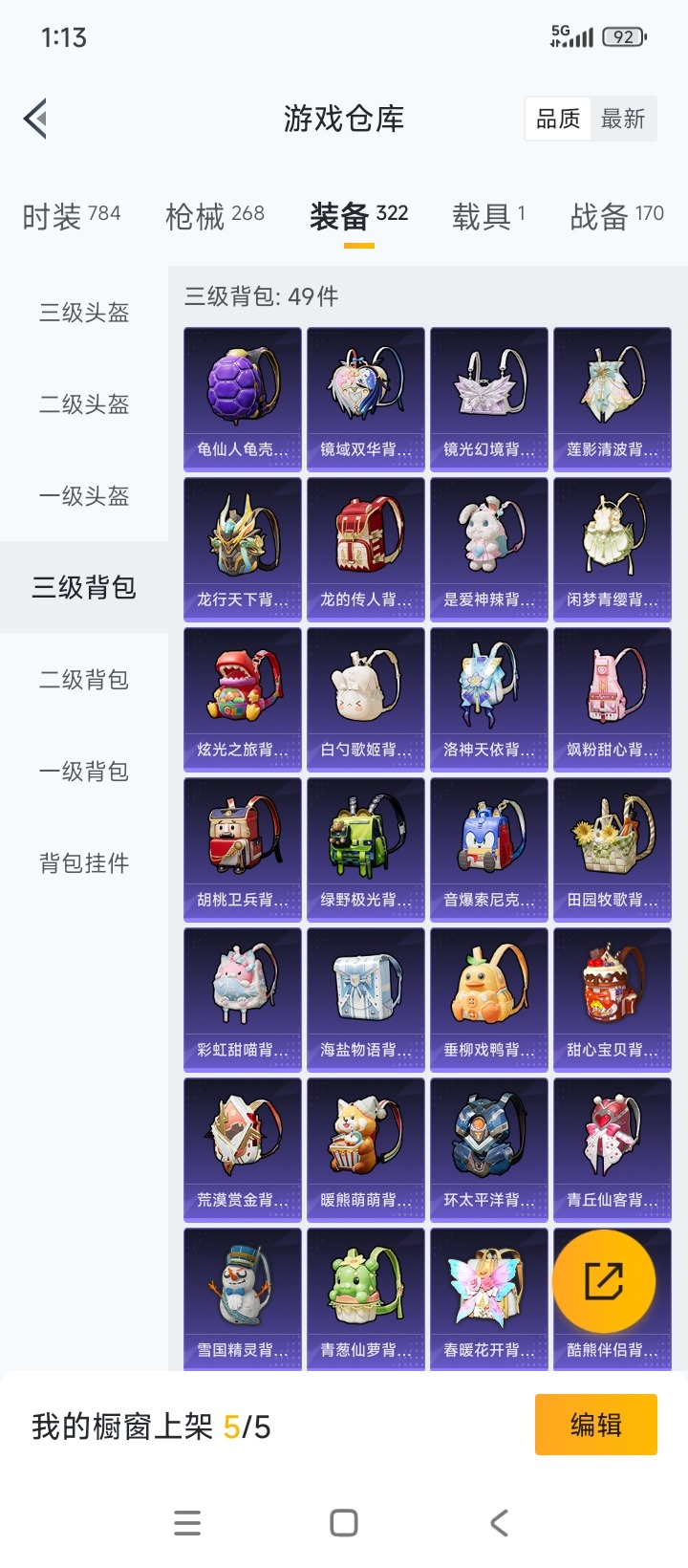Select the 音爆索尼克 Sonic backpack icon

click(x=488, y=837)
